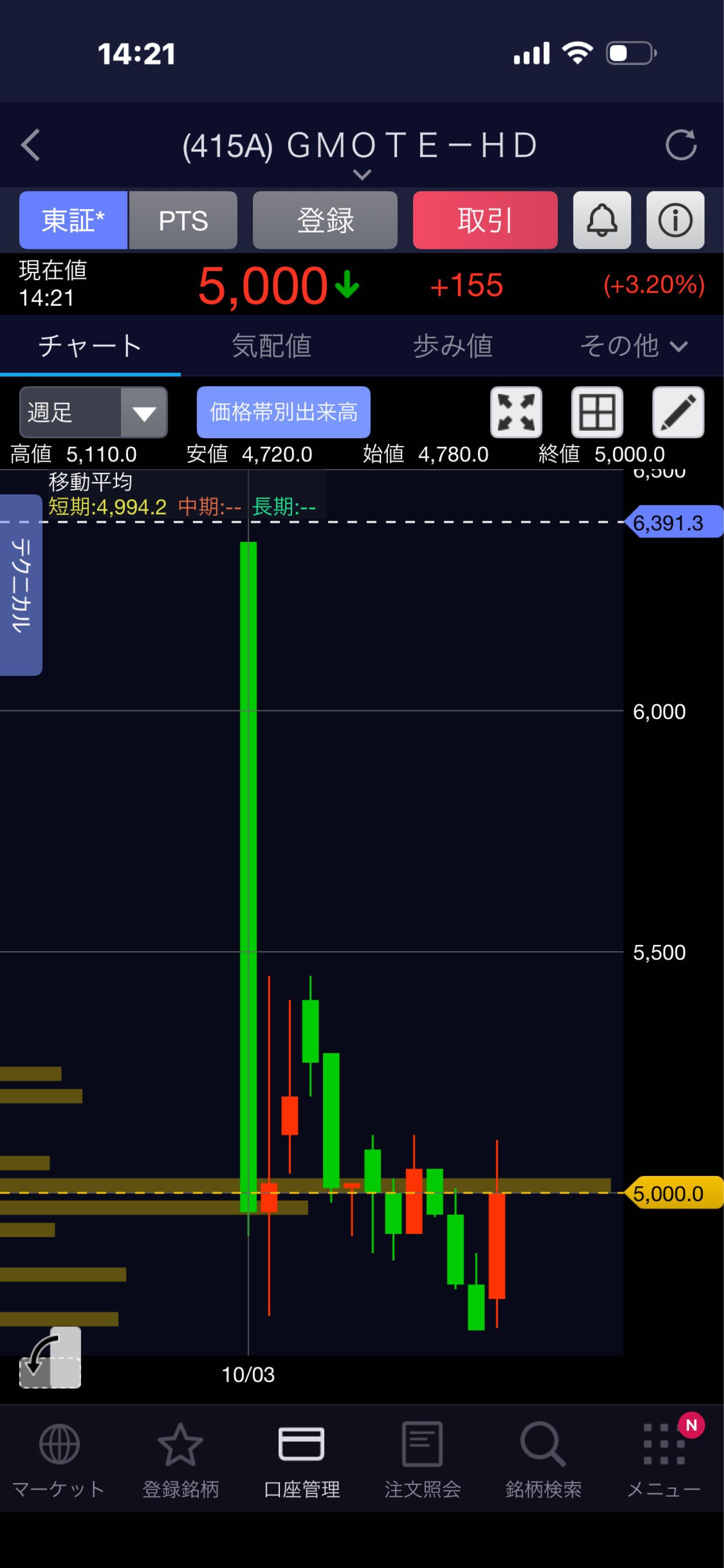The image size is (724, 1568).
Task: Expand the その他 dropdown tab
Action: point(633,346)
